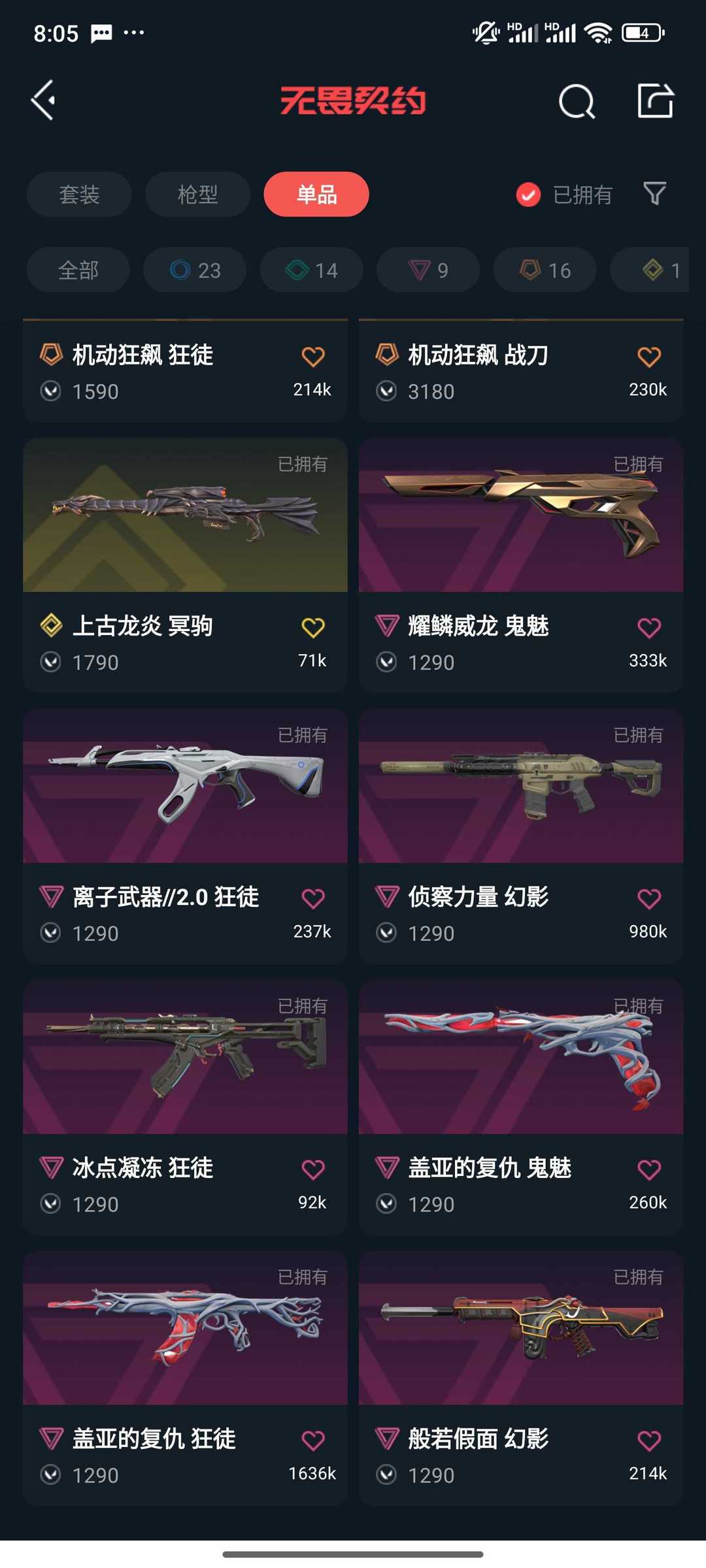
Task: Select the 单品 tab
Action: click(x=316, y=194)
